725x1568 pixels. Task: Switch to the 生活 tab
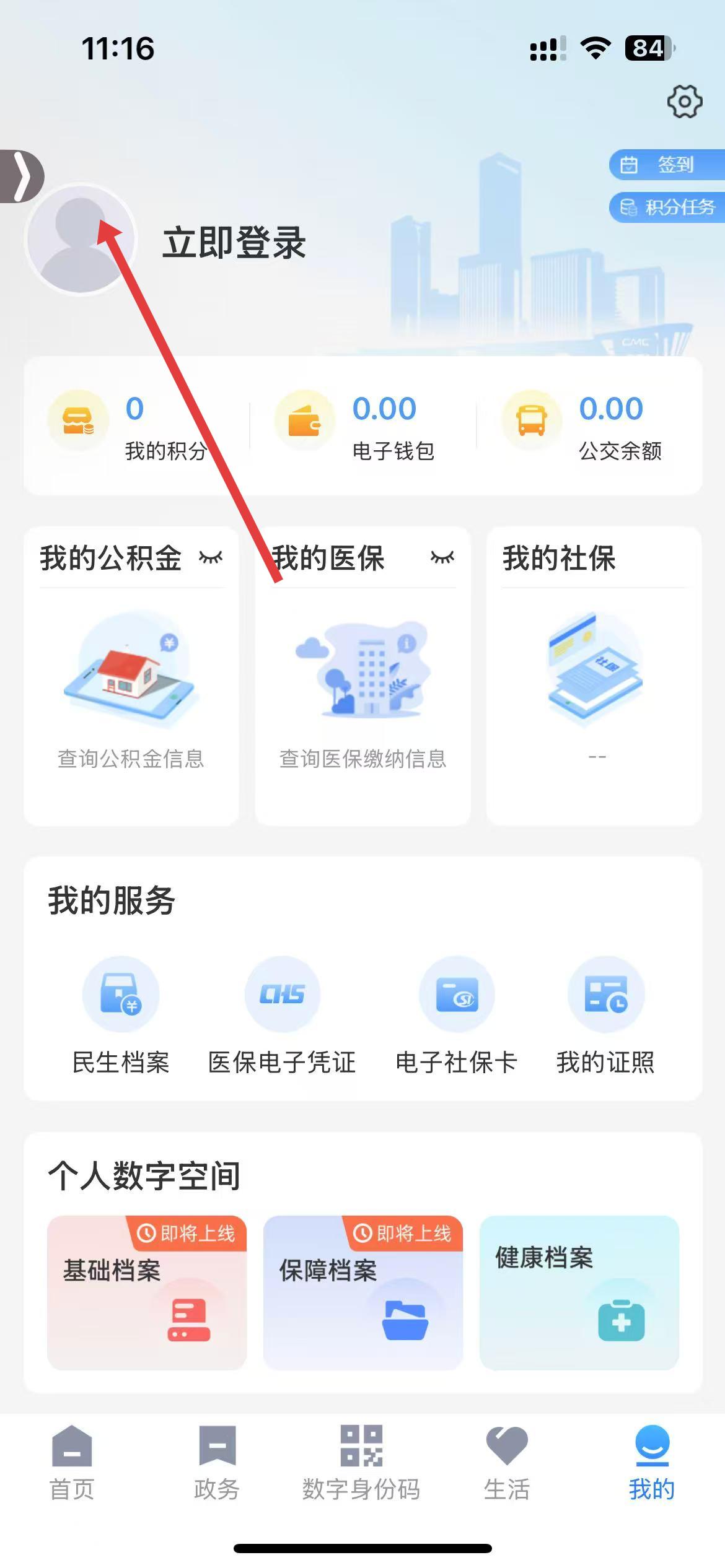(506, 1463)
